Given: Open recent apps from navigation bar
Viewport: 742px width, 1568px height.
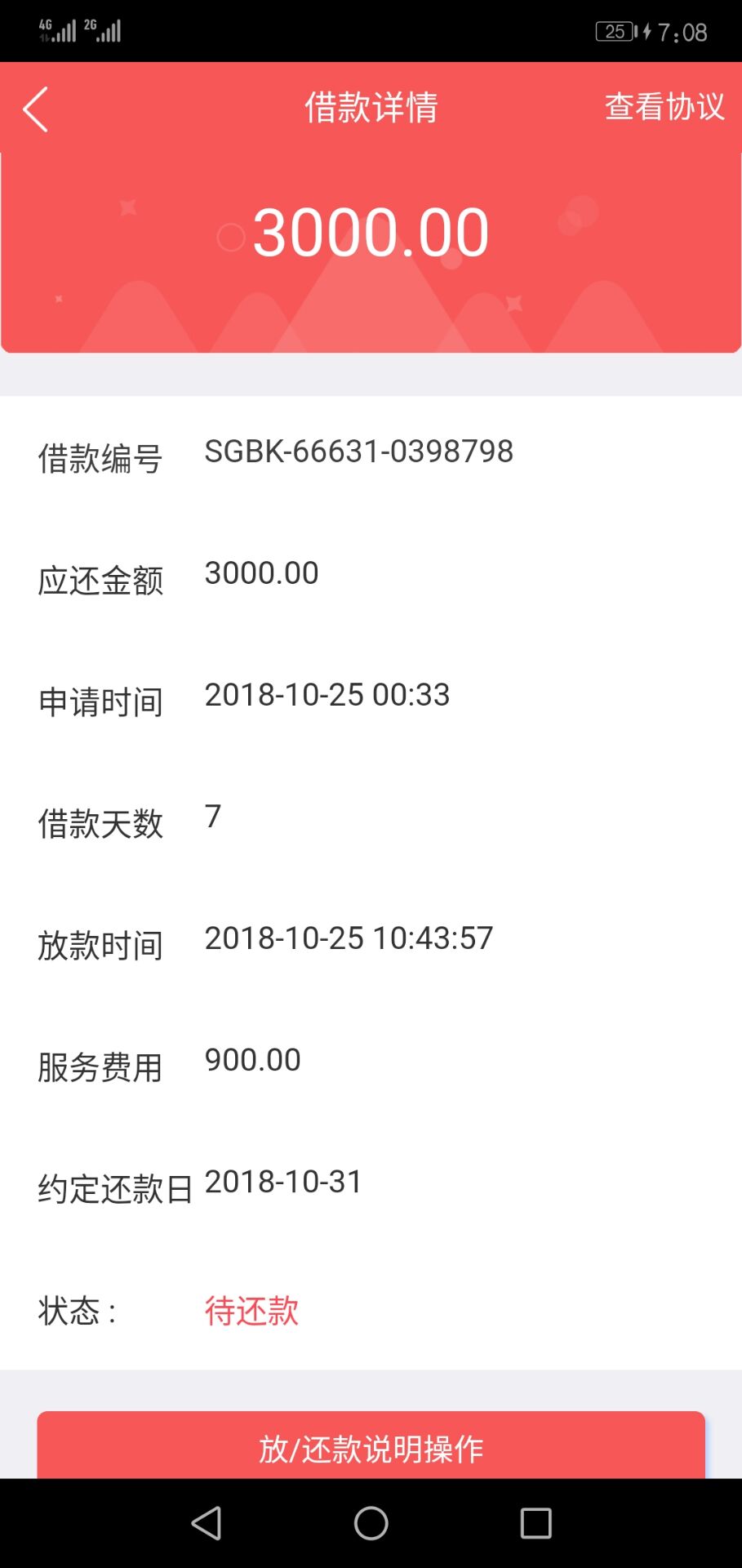Looking at the screenshot, I should tap(535, 1523).
